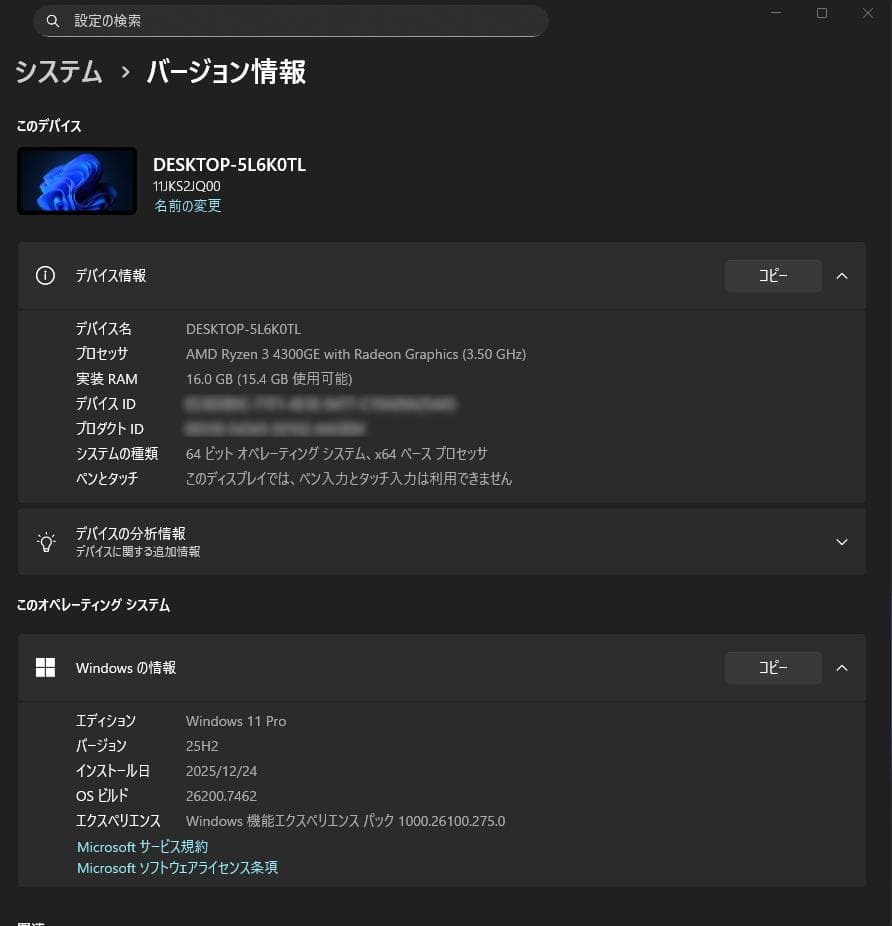Minimize the Settings window
Image resolution: width=892 pixels, height=926 pixels.
776,13
